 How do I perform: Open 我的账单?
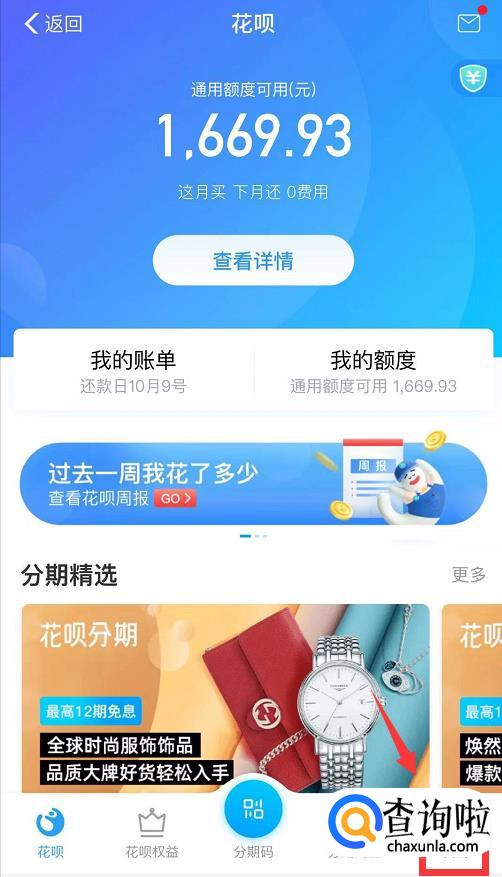click(133, 371)
